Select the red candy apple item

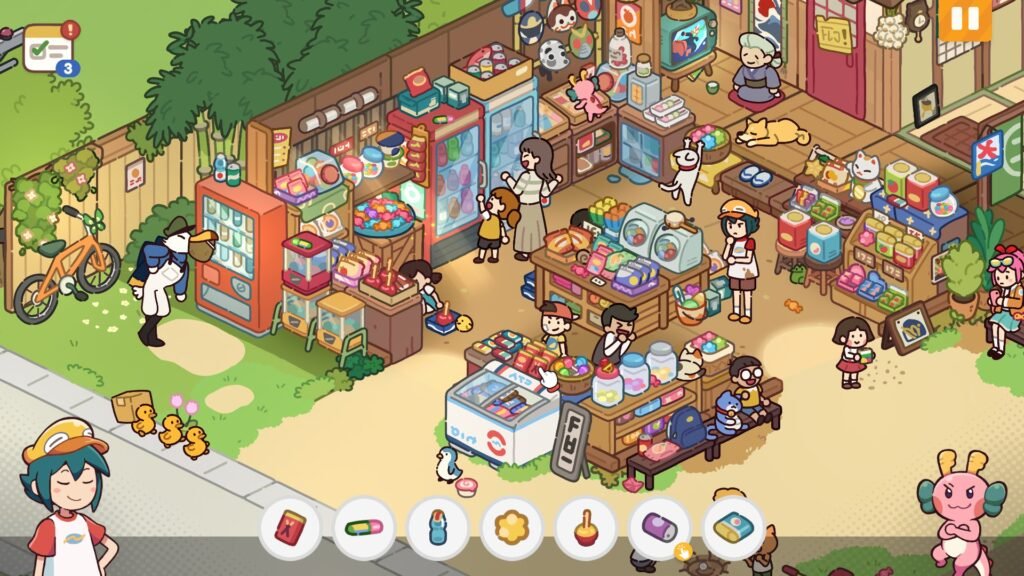tap(586, 527)
